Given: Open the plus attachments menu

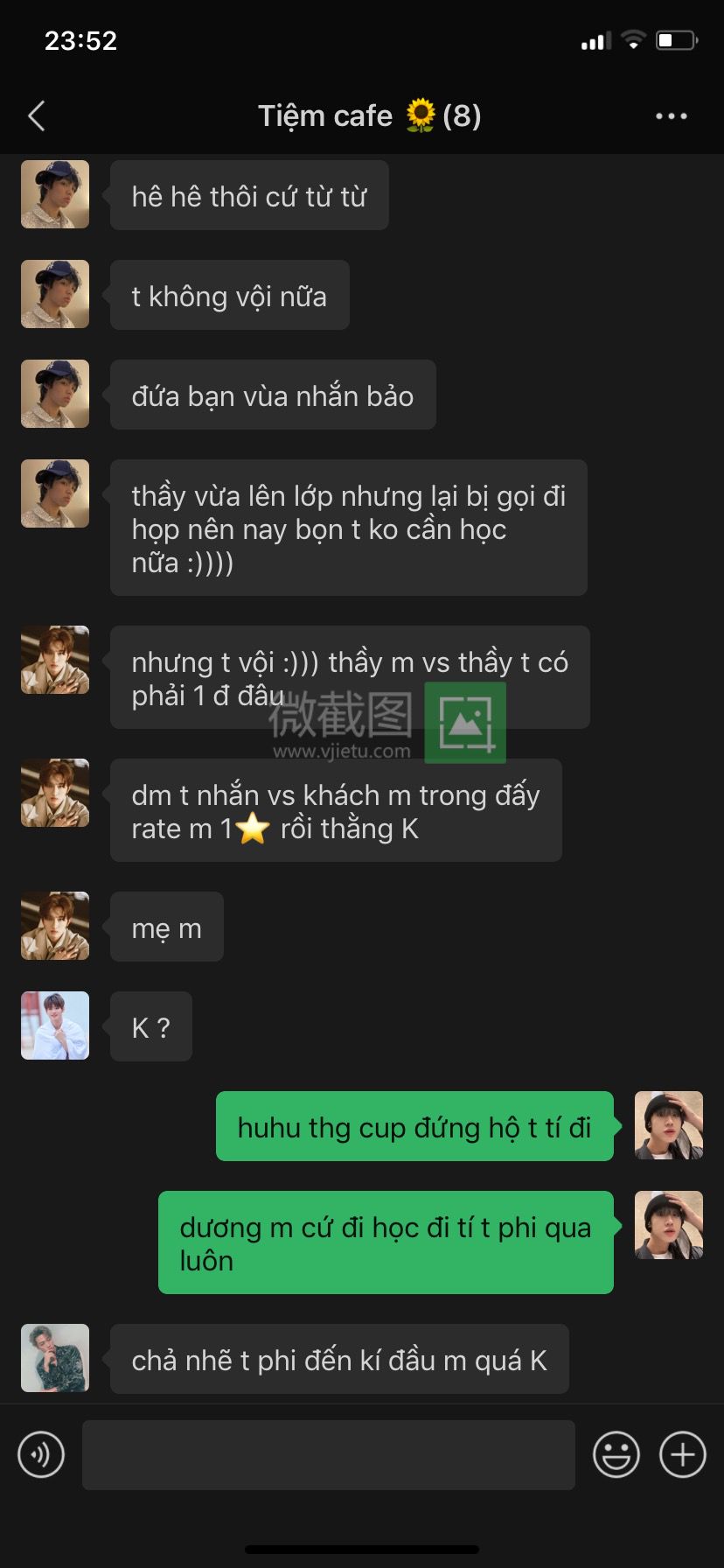Looking at the screenshot, I should tap(683, 1455).
